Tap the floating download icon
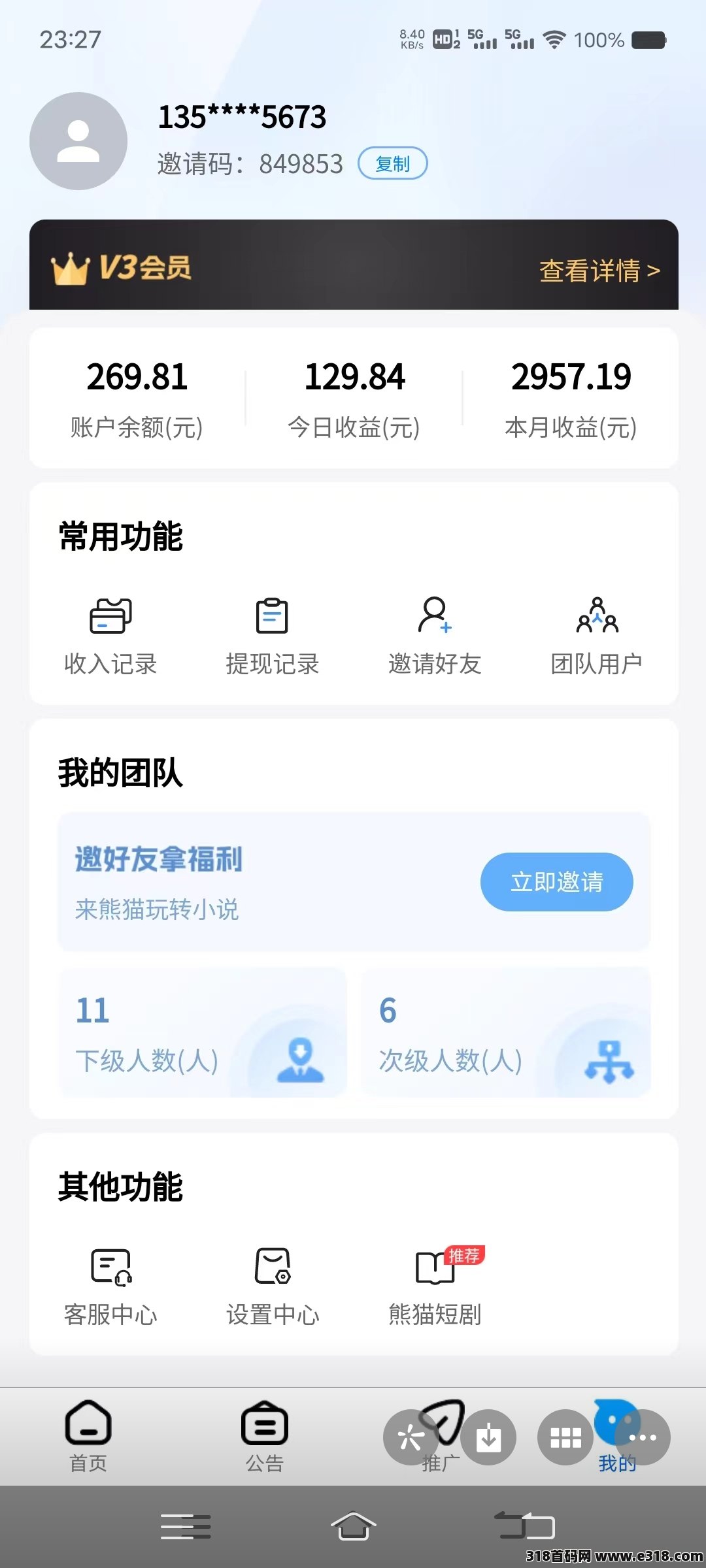This screenshot has height=1568, width=706. [x=488, y=1437]
